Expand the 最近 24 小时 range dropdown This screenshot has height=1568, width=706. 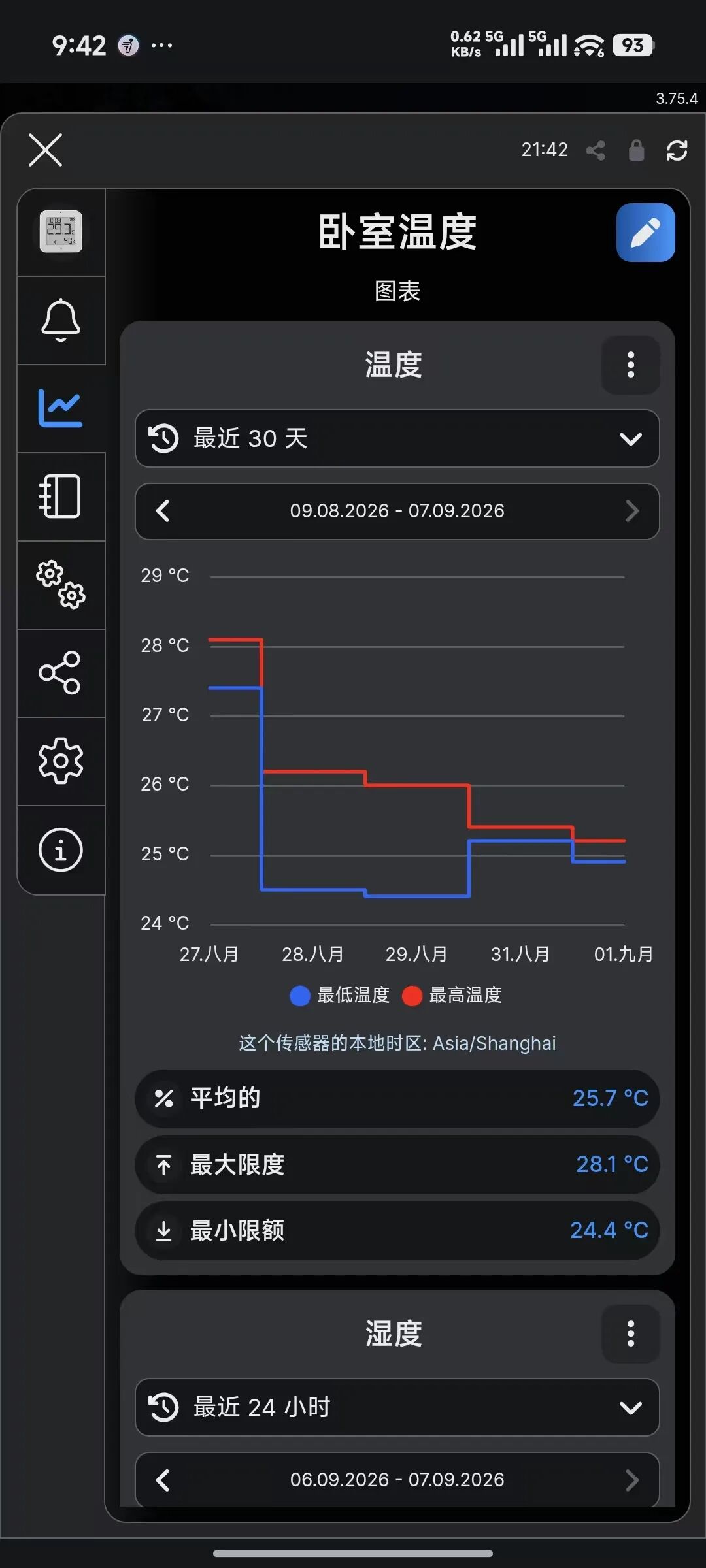[x=397, y=1407]
